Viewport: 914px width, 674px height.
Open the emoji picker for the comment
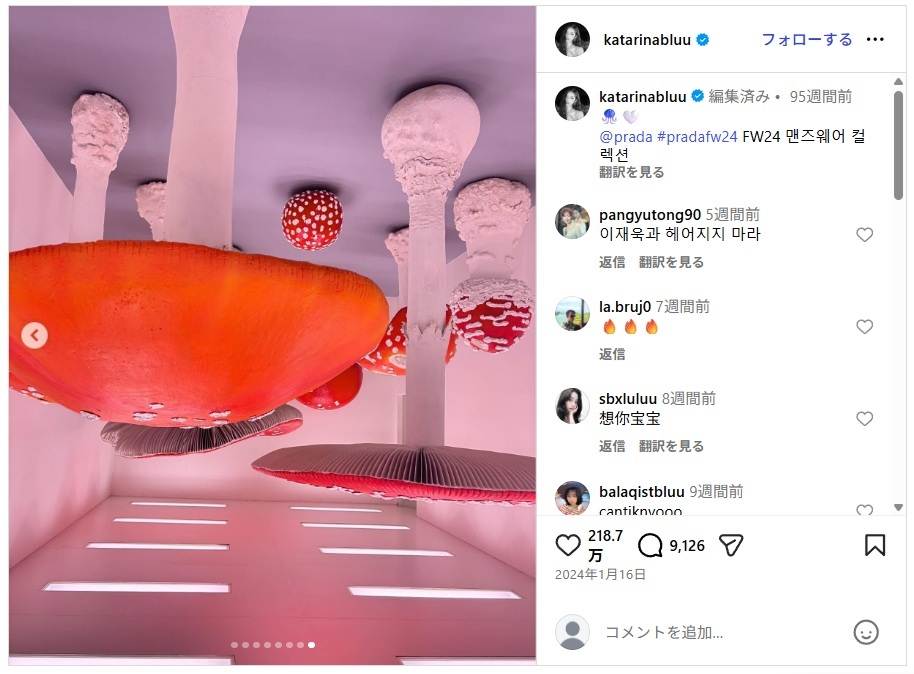(866, 632)
